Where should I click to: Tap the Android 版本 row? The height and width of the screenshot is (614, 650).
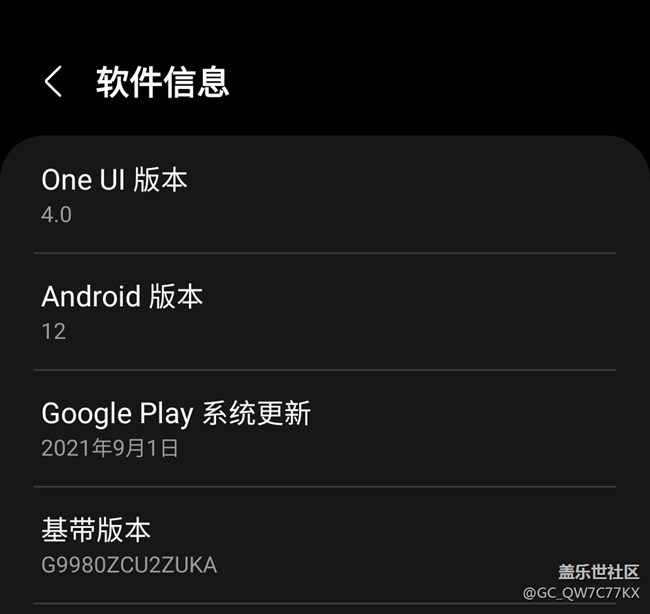[x=325, y=311]
